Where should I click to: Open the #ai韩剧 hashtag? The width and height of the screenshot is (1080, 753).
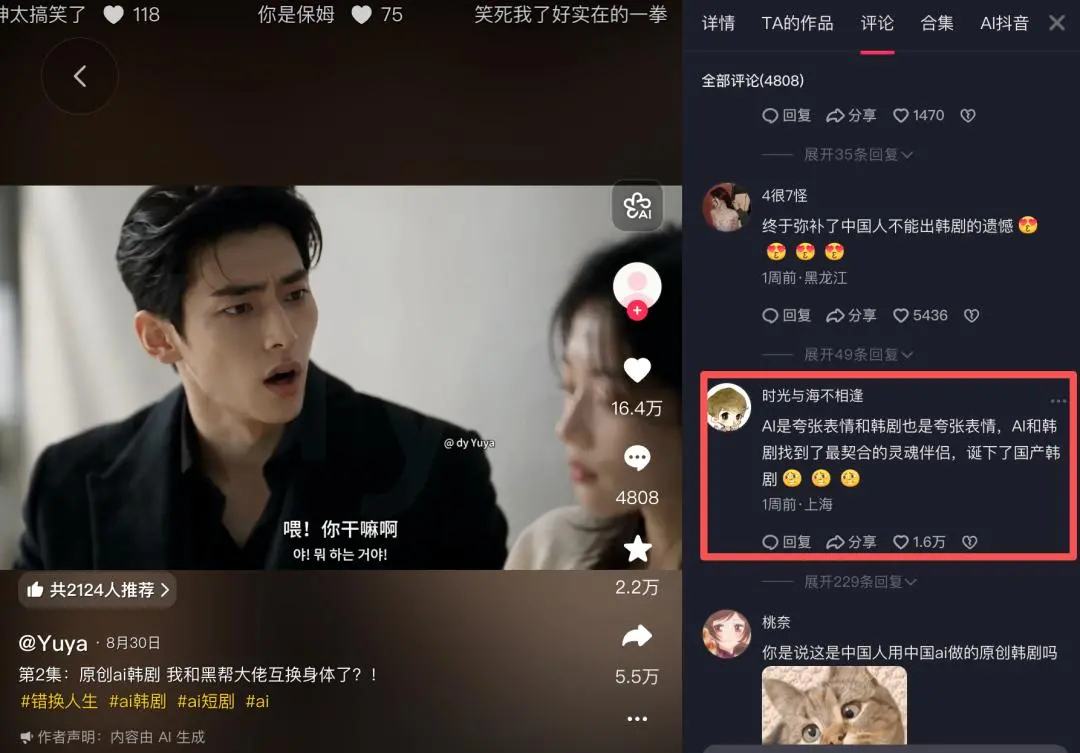click(138, 701)
